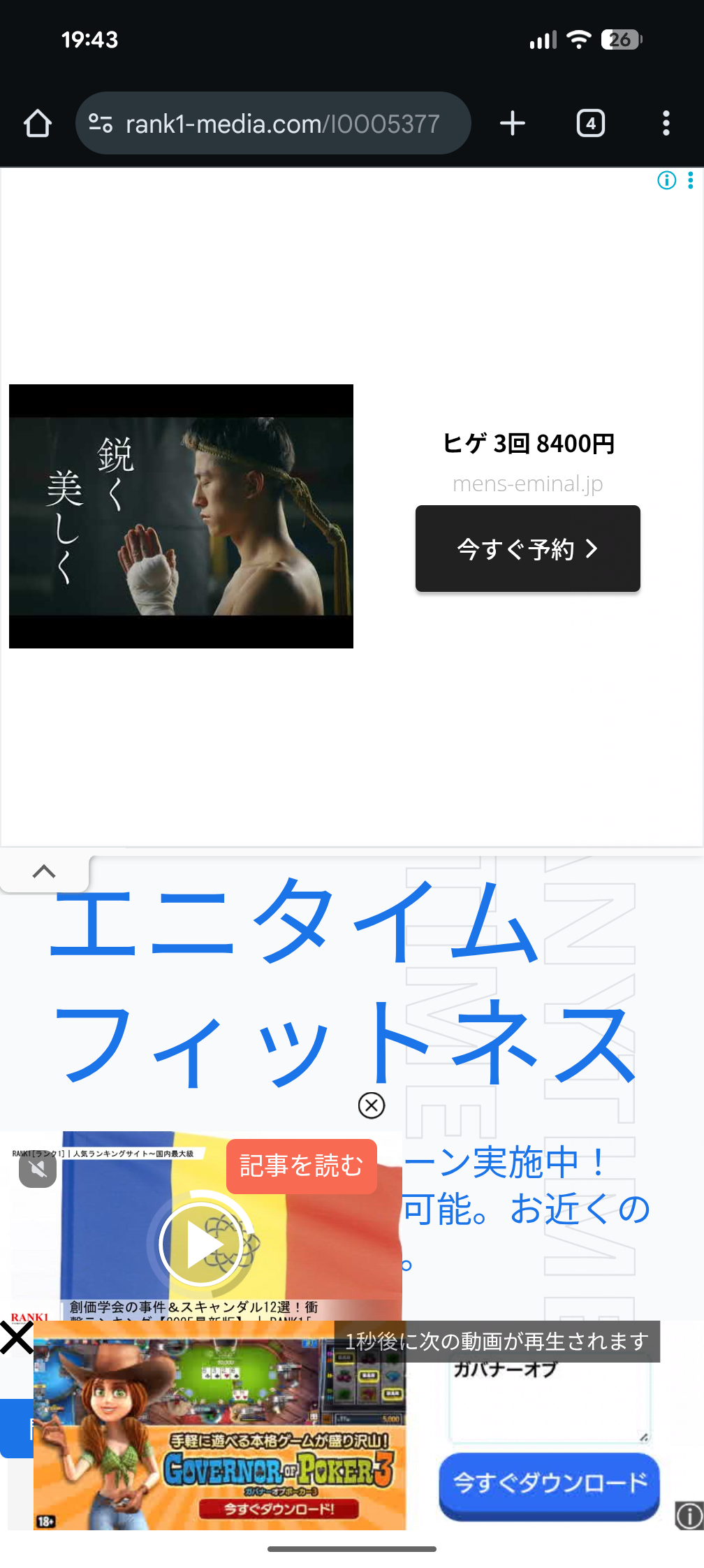This screenshot has width=704, height=1568.
Task: Open the mens-eminal video ad thumbnail
Action: (x=181, y=516)
